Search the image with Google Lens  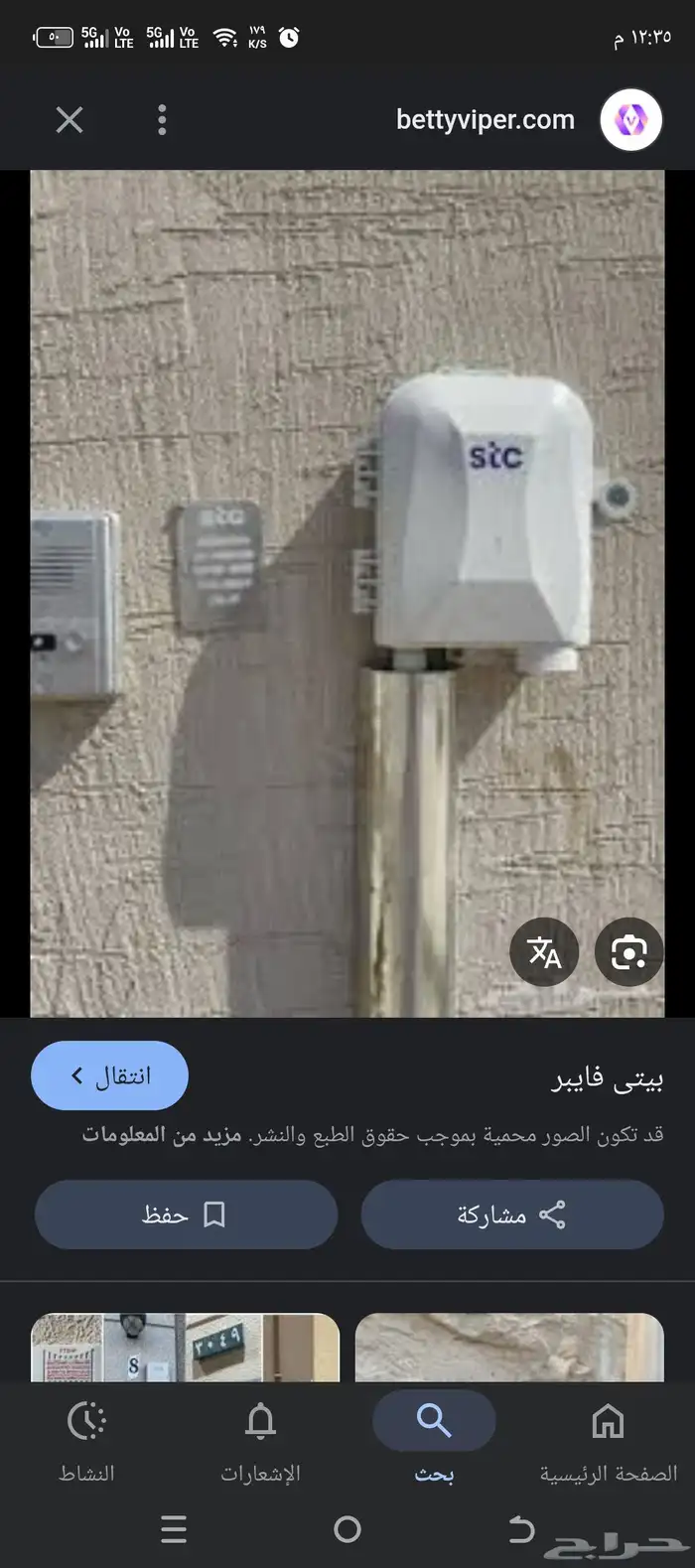click(628, 952)
